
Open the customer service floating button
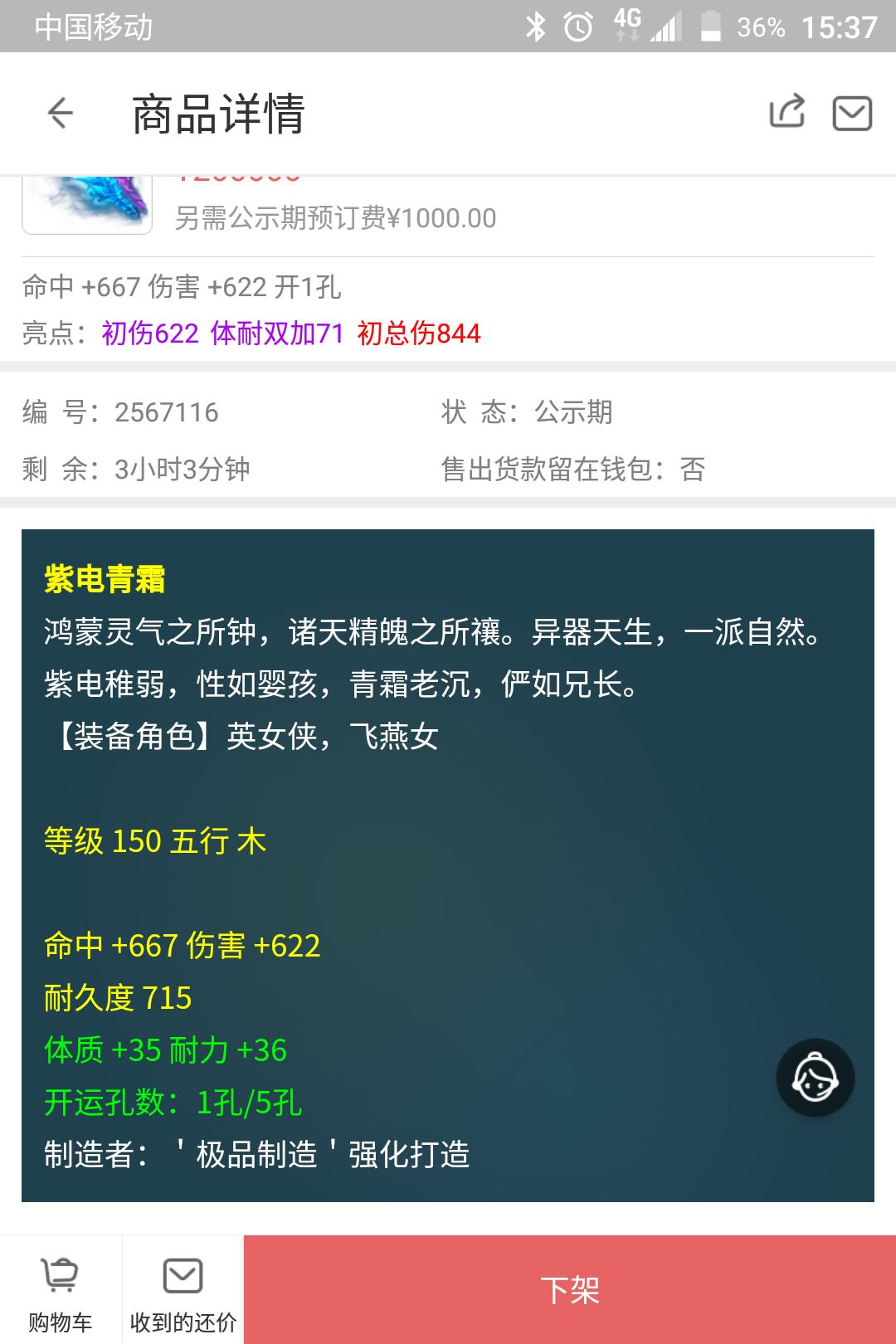(815, 1078)
